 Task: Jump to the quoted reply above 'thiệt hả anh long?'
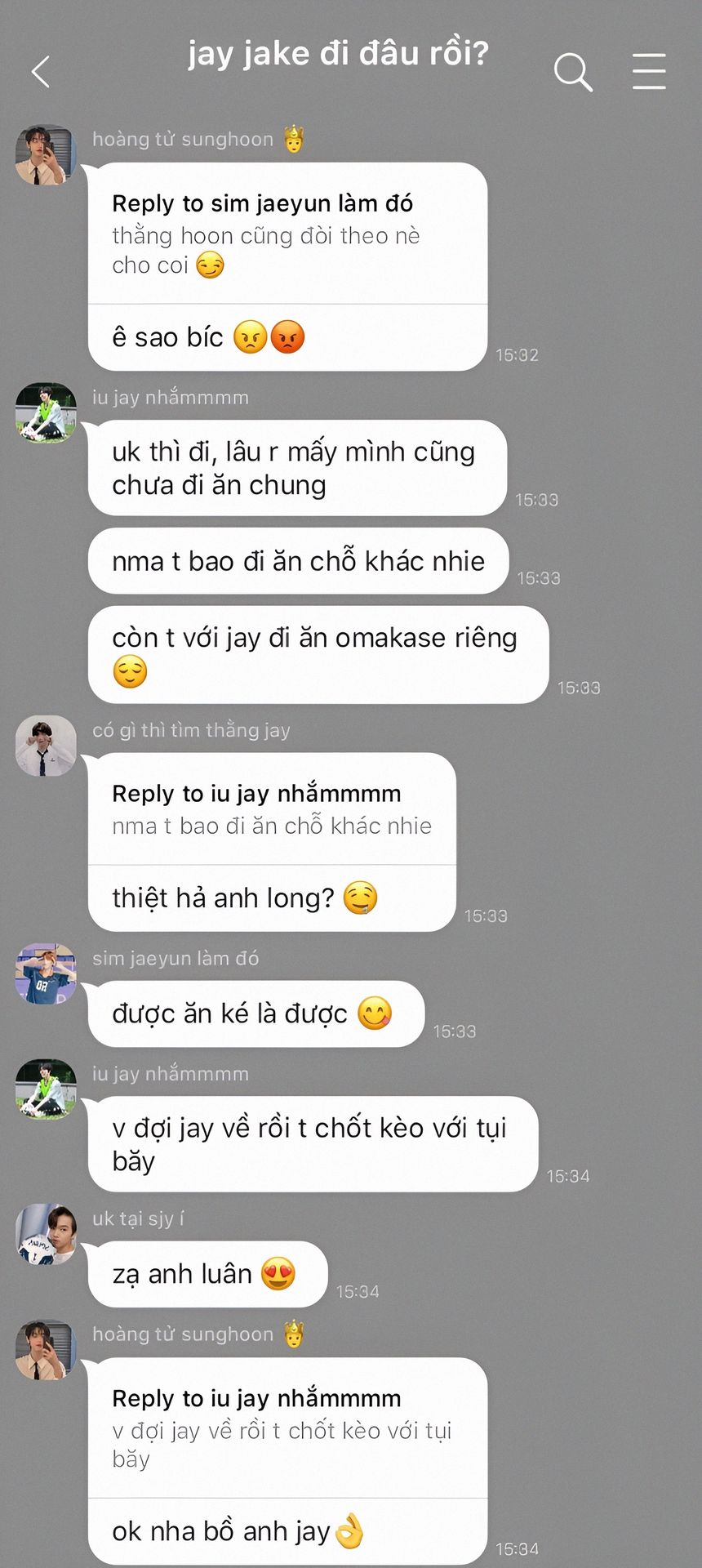click(x=272, y=809)
